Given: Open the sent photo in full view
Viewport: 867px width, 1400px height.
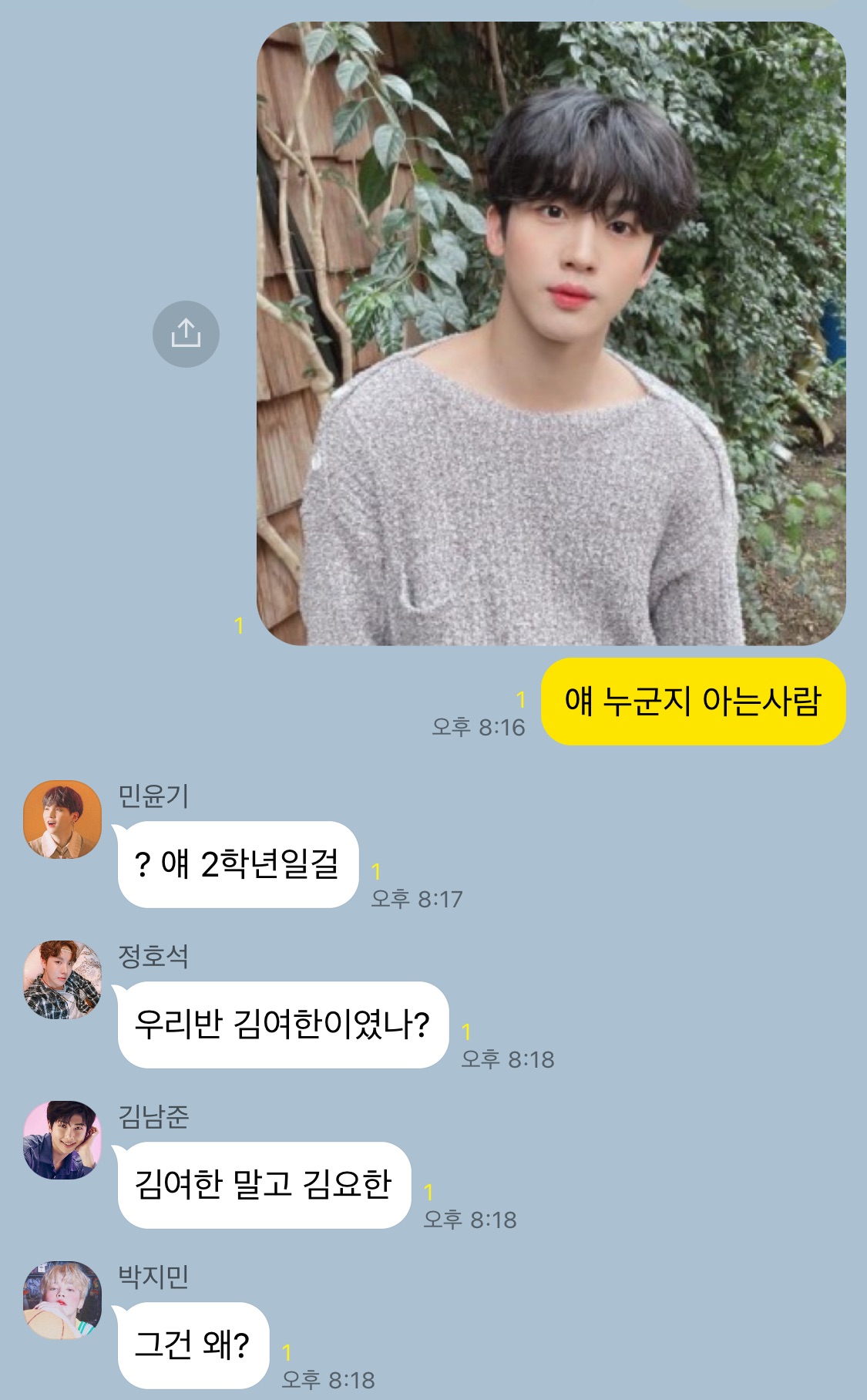Looking at the screenshot, I should click(551, 333).
